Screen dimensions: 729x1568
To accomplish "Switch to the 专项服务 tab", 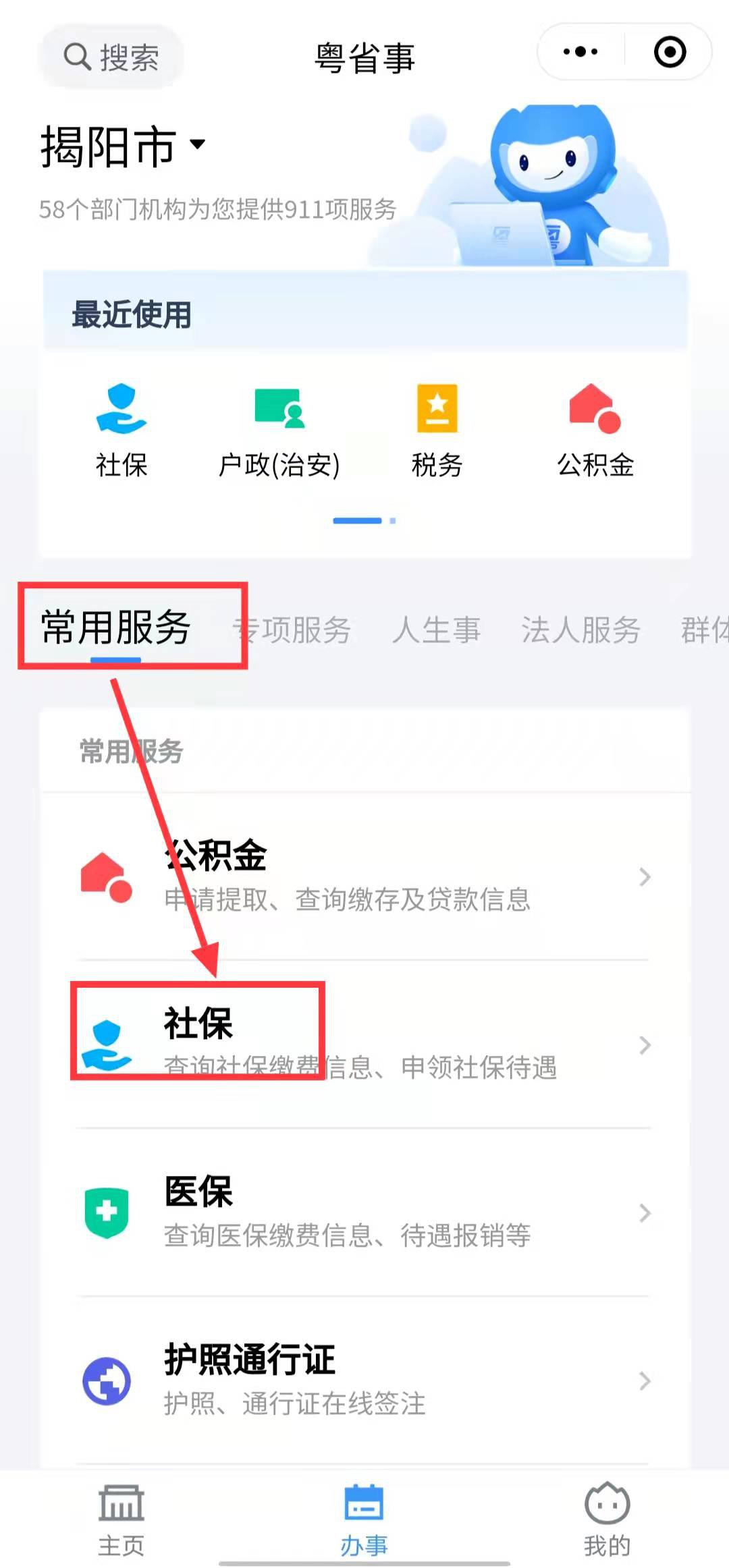I will [292, 630].
